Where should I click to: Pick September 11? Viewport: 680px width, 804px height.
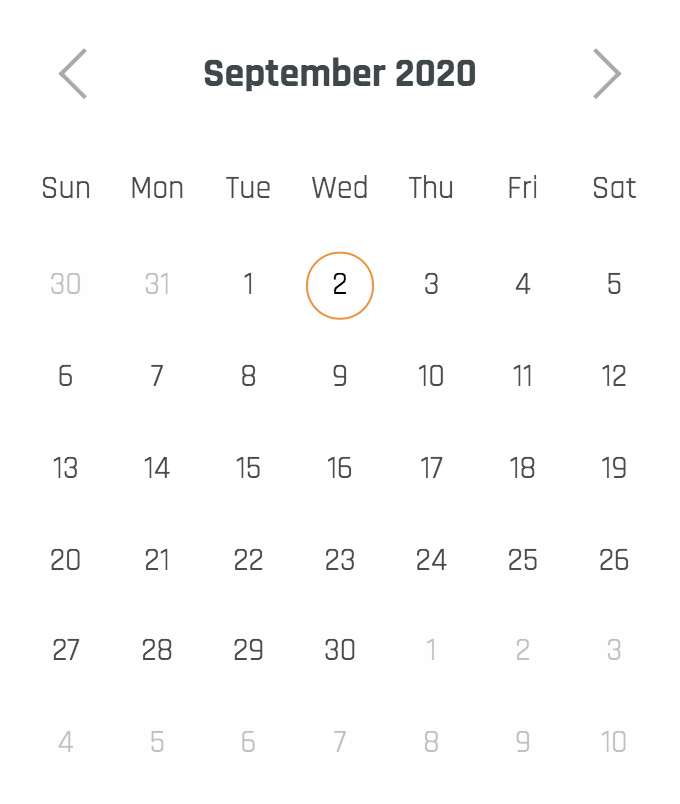click(x=522, y=376)
